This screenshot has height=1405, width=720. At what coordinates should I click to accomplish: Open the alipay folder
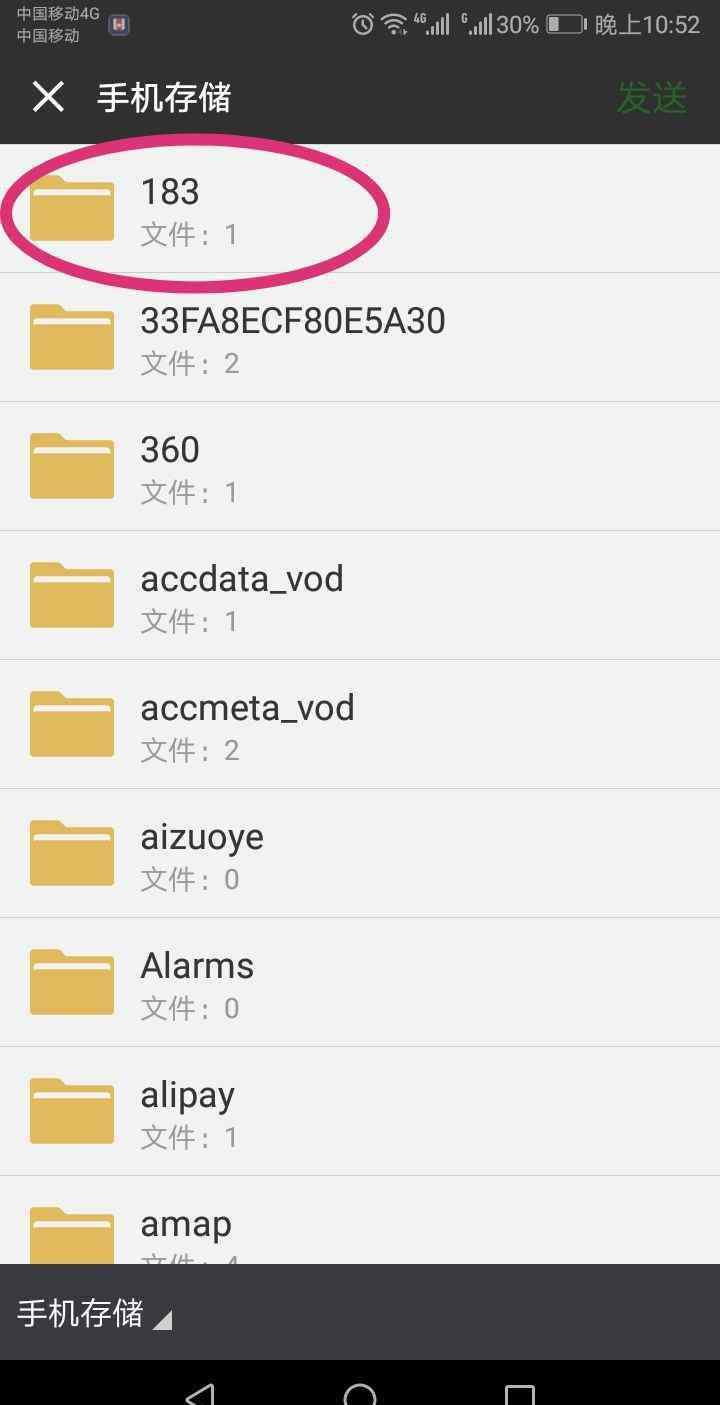click(360, 1111)
